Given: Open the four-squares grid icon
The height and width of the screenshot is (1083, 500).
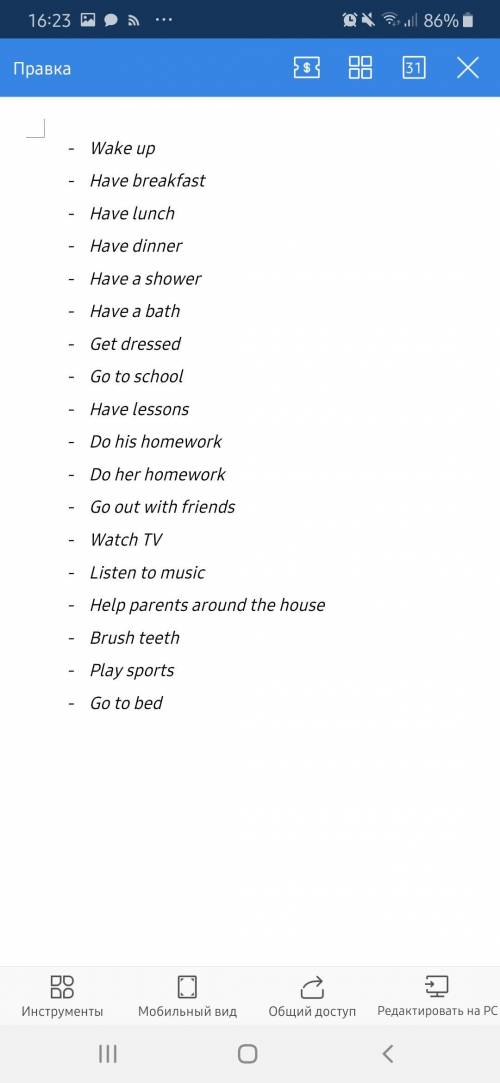Looking at the screenshot, I should pos(360,68).
